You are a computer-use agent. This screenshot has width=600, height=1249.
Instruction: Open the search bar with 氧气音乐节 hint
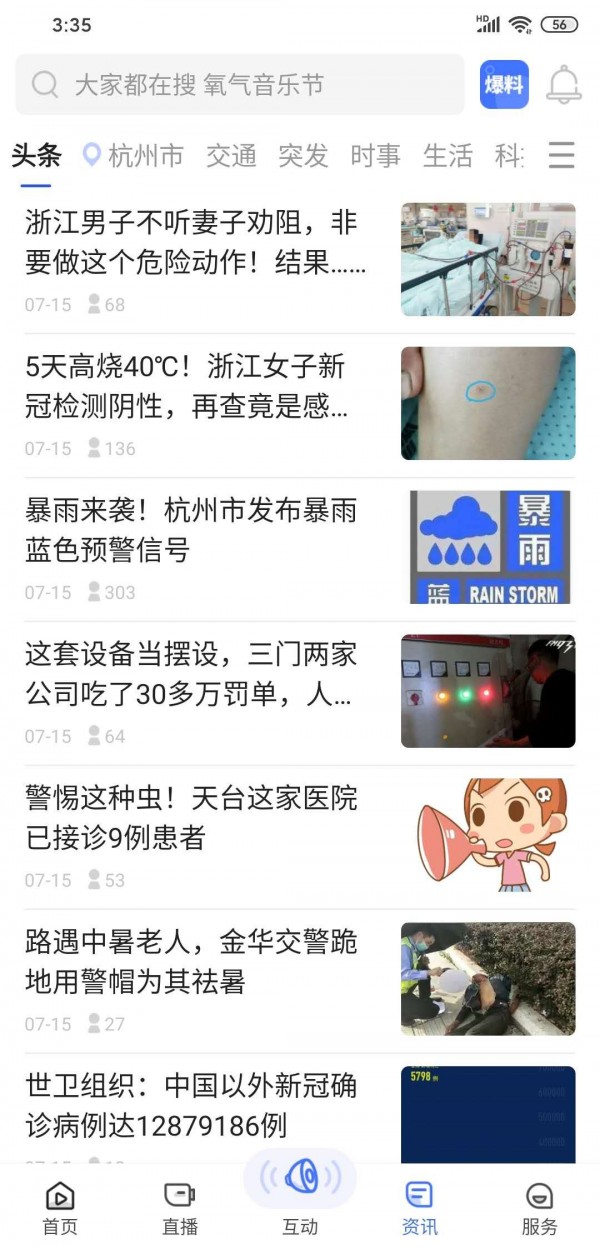coord(240,85)
